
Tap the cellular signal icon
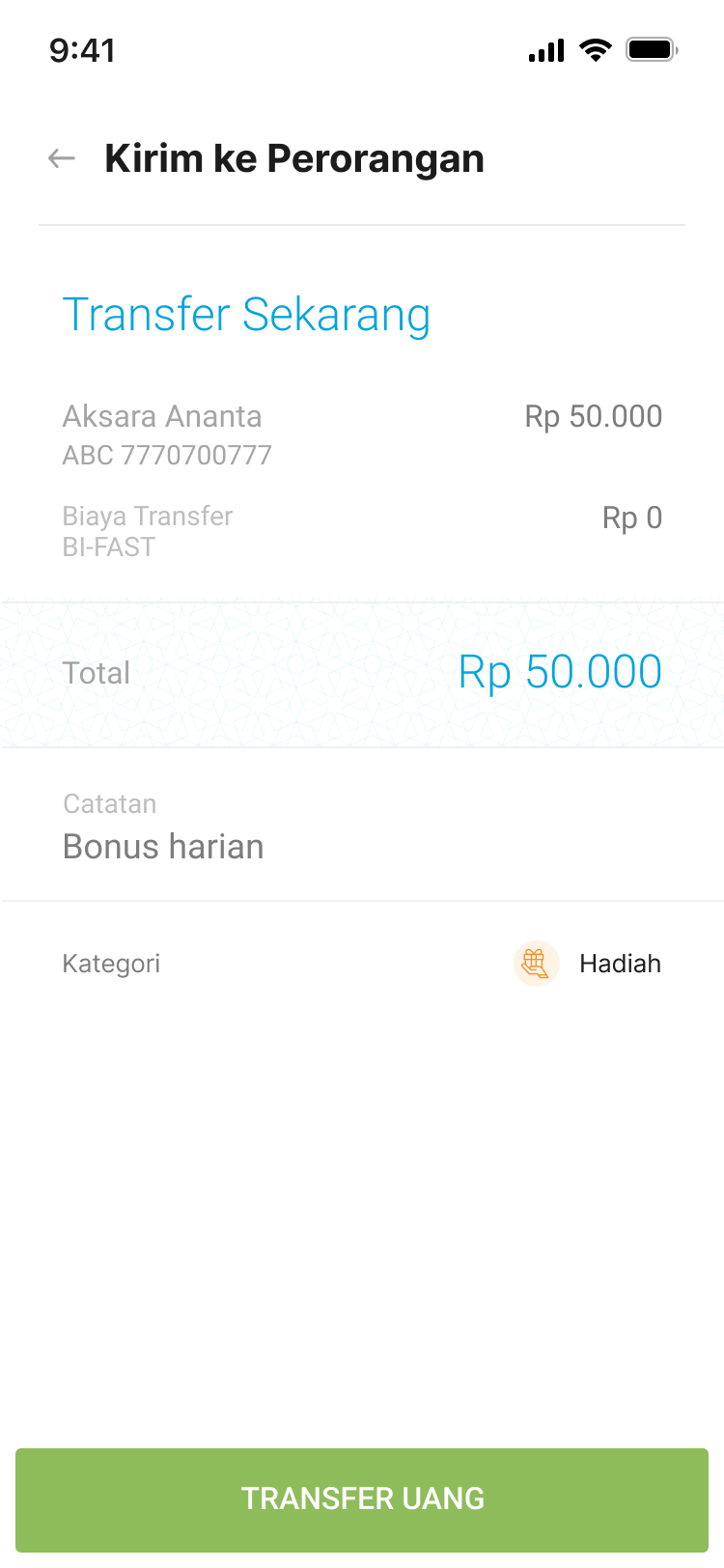pyautogui.click(x=546, y=50)
